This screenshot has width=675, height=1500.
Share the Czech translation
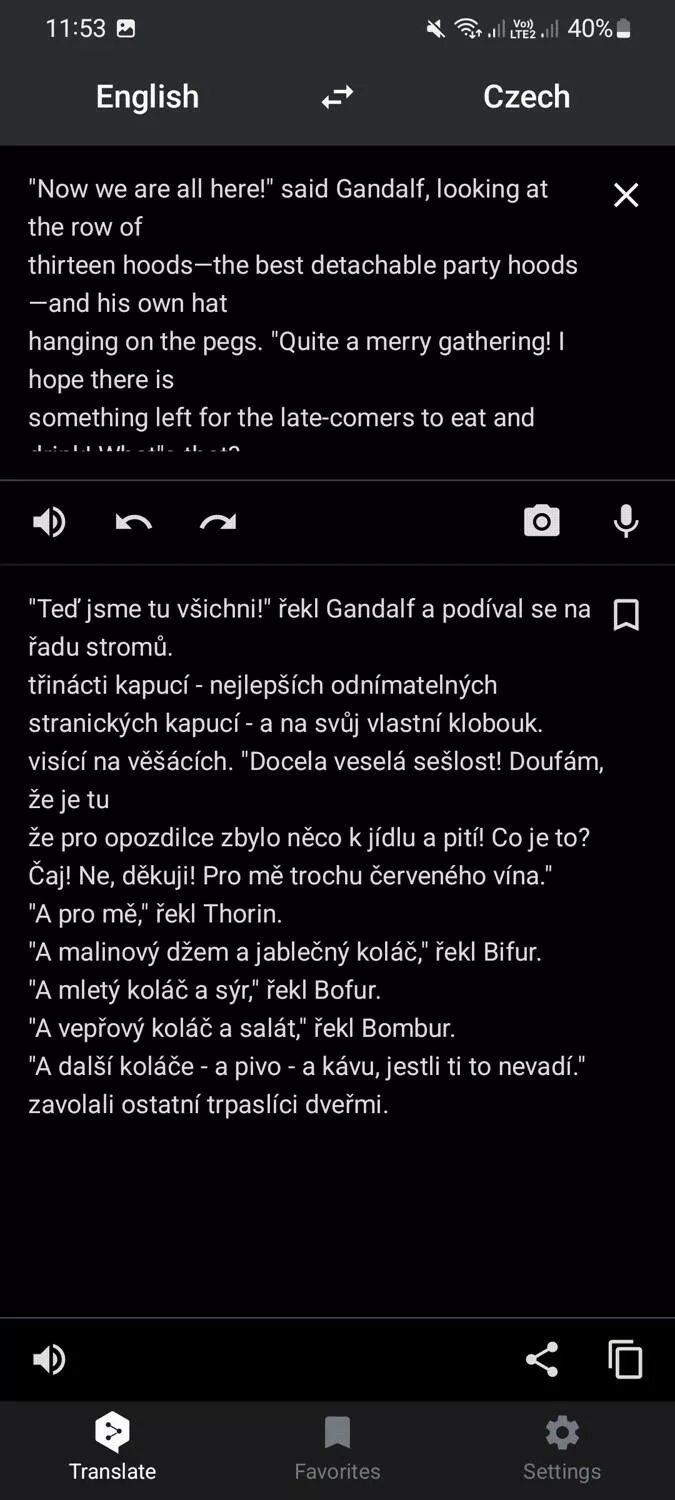point(542,1360)
